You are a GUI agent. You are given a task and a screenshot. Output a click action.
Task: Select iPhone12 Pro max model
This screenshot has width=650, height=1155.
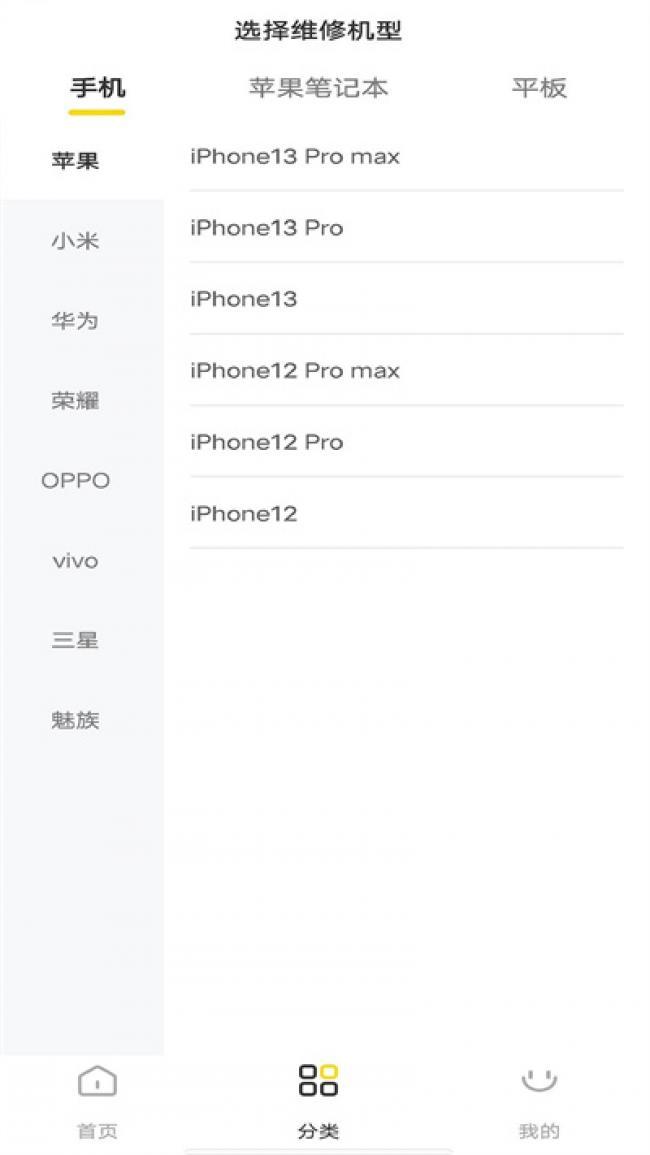click(x=406, y=371)
